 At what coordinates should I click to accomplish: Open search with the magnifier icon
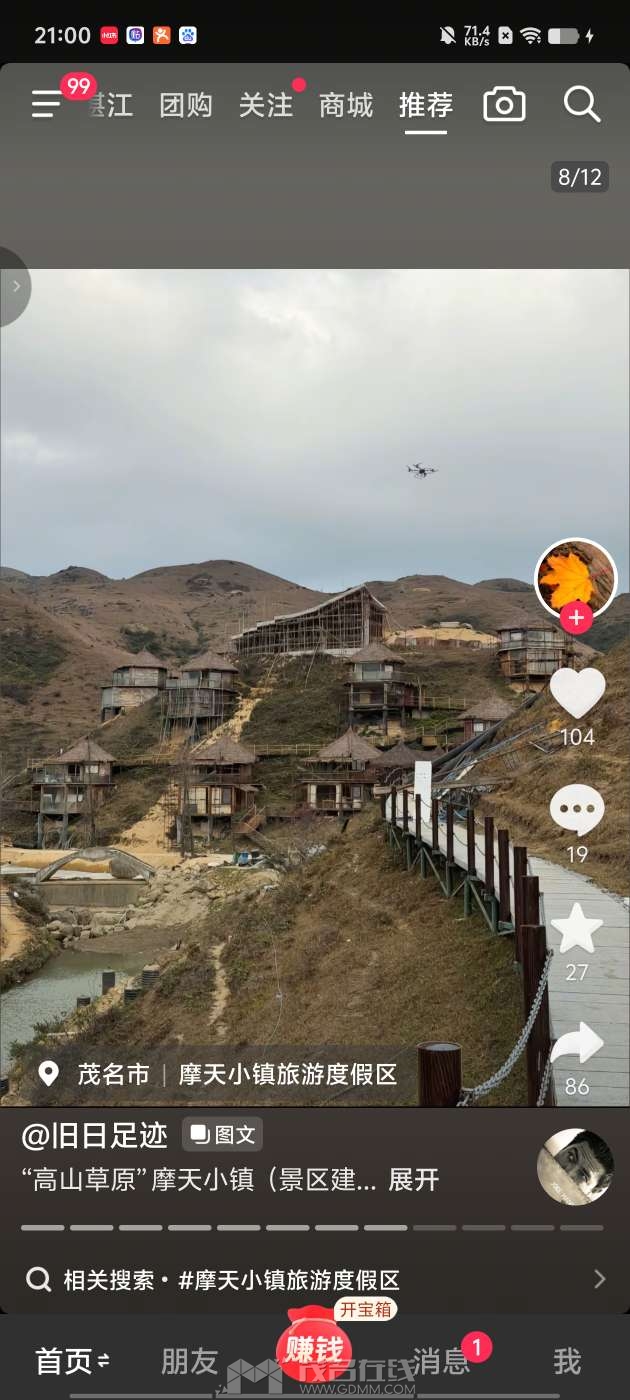click(x=581, y=104)
